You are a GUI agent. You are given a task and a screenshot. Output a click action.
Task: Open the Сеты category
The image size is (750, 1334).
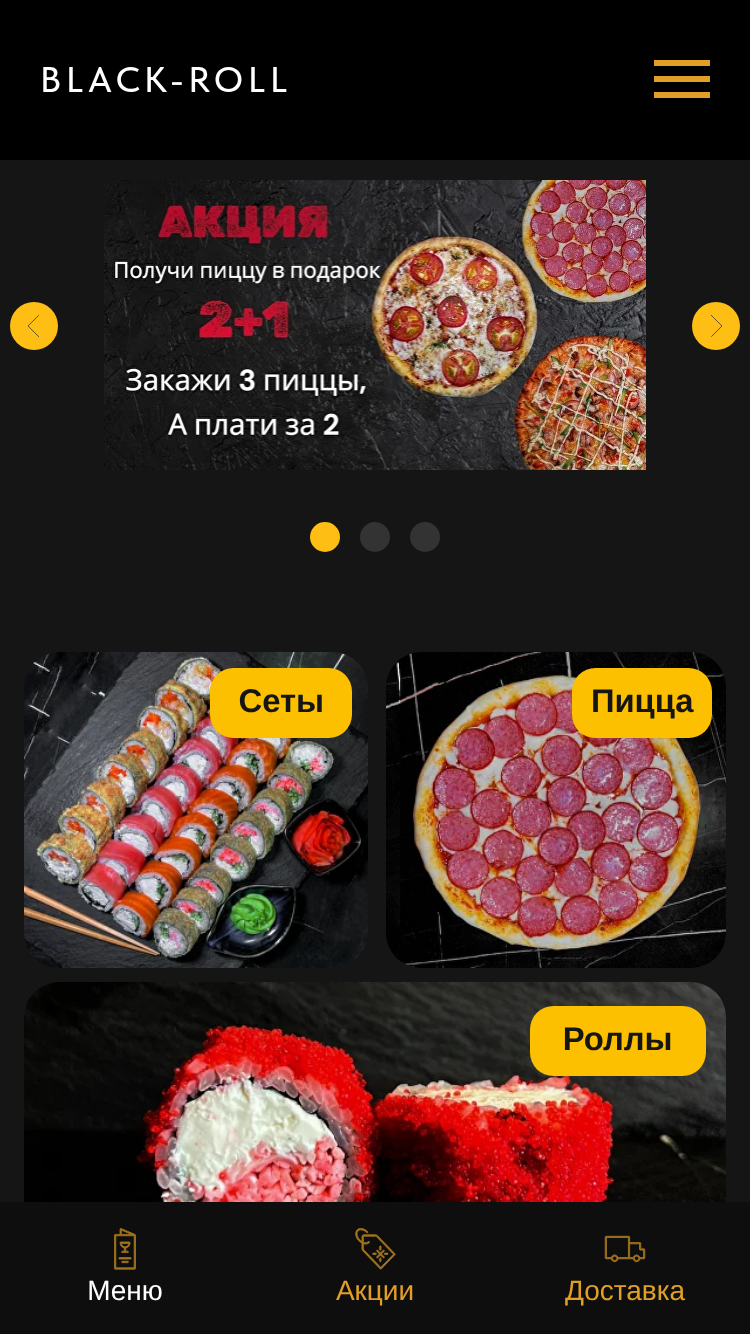[196, 810]
